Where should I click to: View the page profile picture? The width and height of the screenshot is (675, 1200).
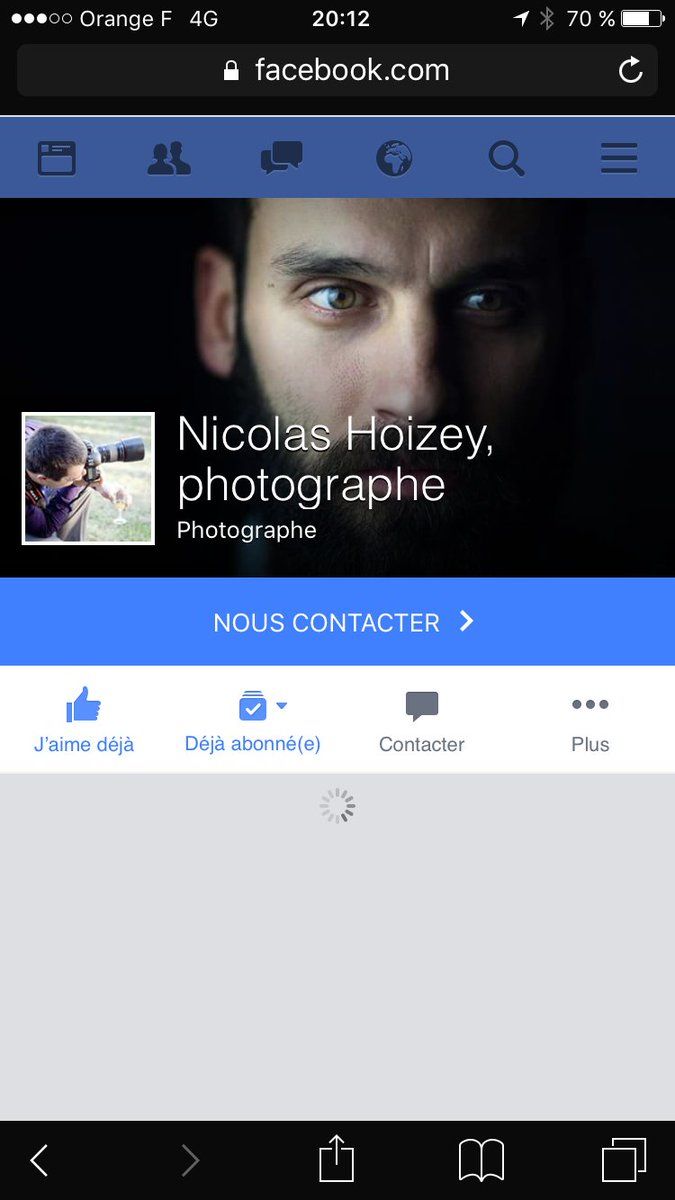click(88, 478)
